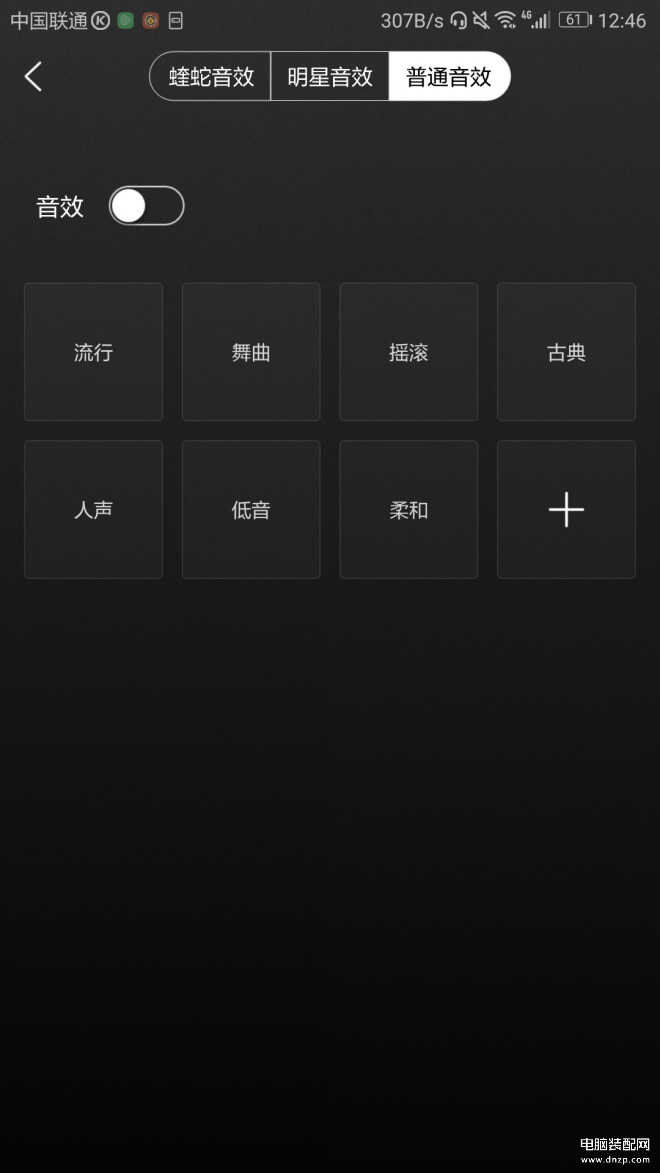This screenshot has width=660, height=1173.
Task: Go back using the top-left arrow
Action: coord(34,76)
